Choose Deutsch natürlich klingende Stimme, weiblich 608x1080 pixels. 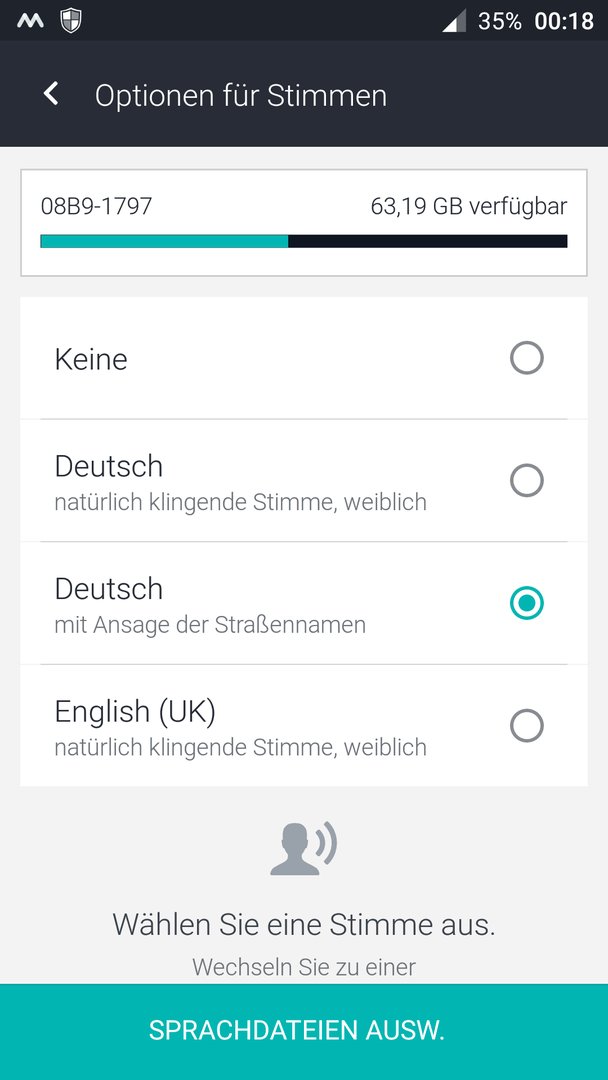304,480
